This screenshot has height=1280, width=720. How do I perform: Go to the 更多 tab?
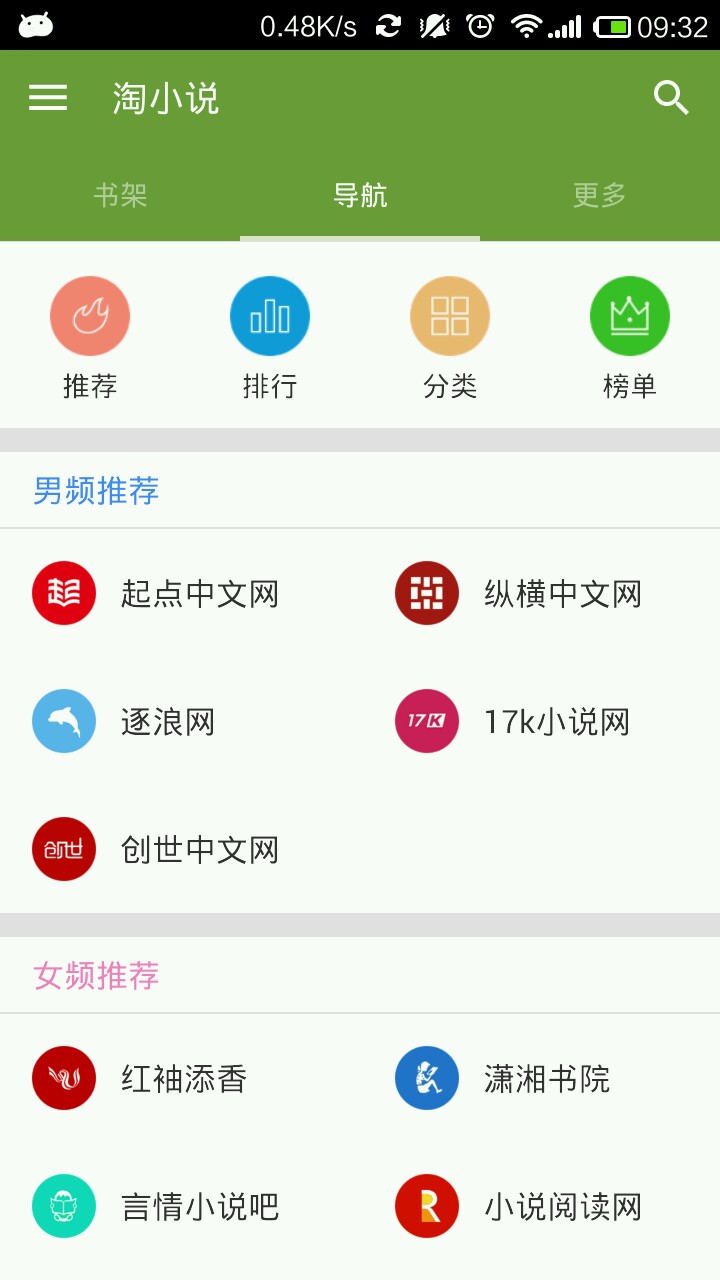click(x=600, y=195)
